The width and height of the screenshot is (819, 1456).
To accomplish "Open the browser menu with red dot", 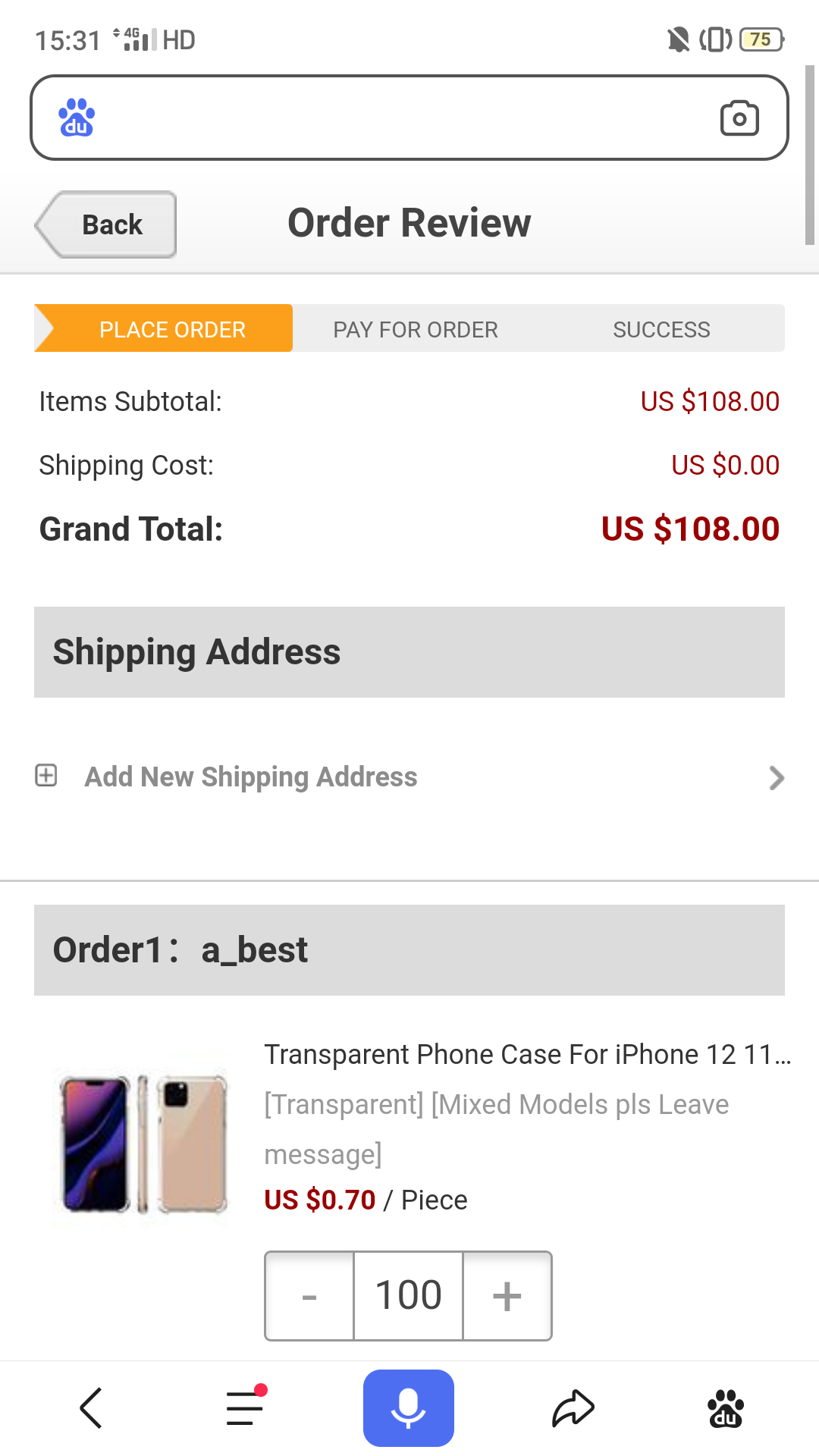I will pos(246,1407).
